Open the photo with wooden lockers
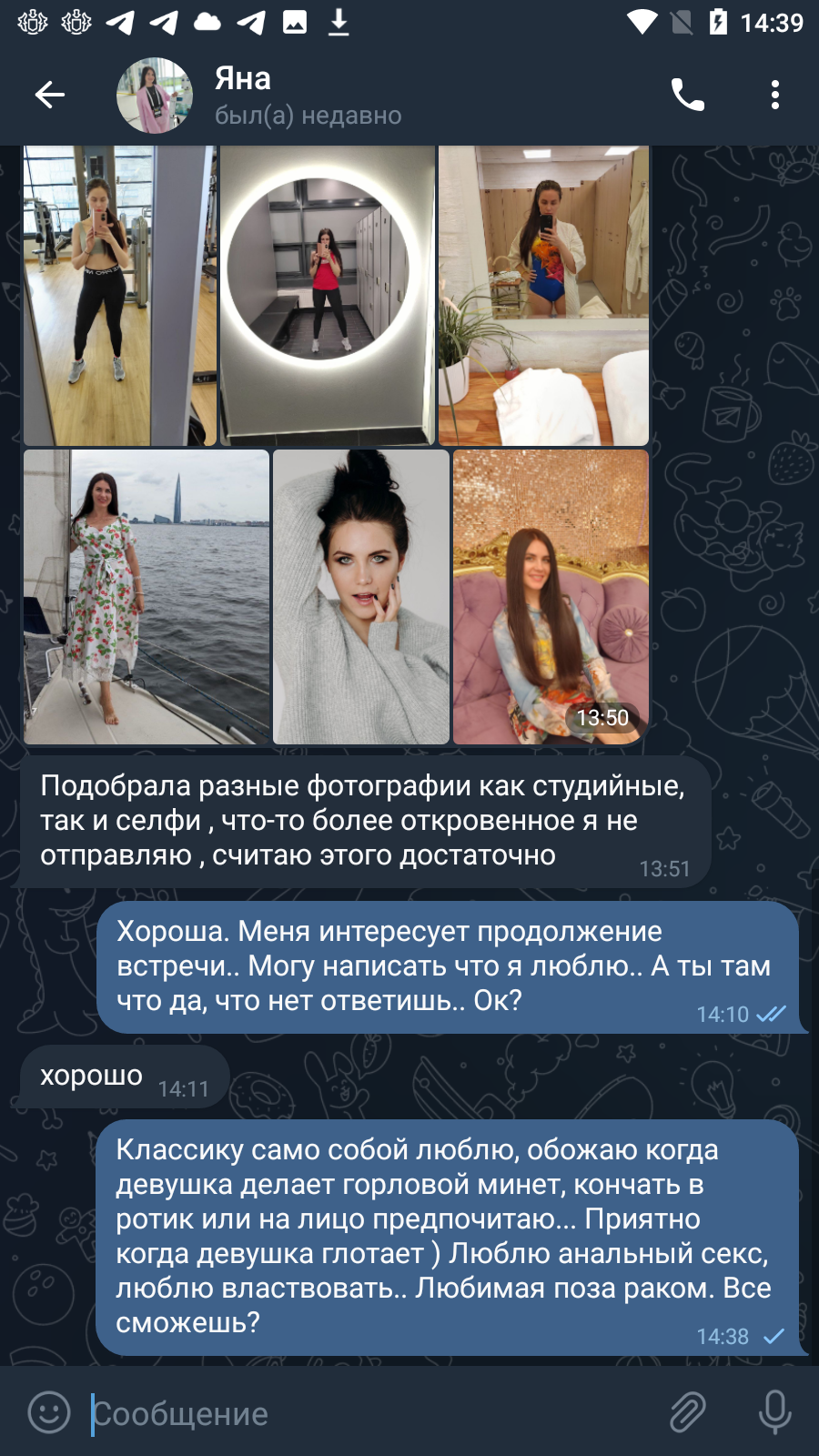This screenshot has height=1456, width=819. (544, 296)
